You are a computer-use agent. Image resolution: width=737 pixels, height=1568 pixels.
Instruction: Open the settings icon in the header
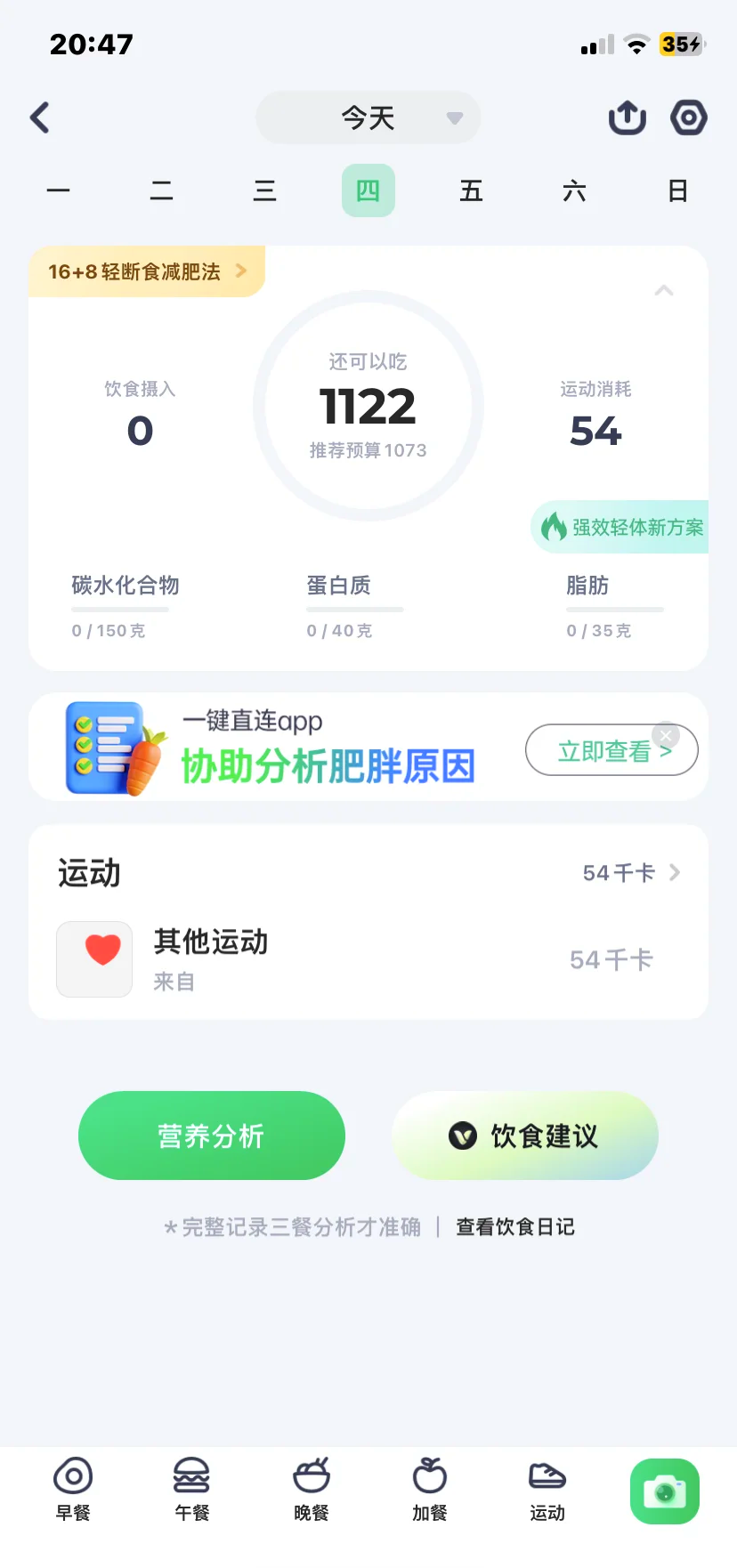(x=688, y=117)
